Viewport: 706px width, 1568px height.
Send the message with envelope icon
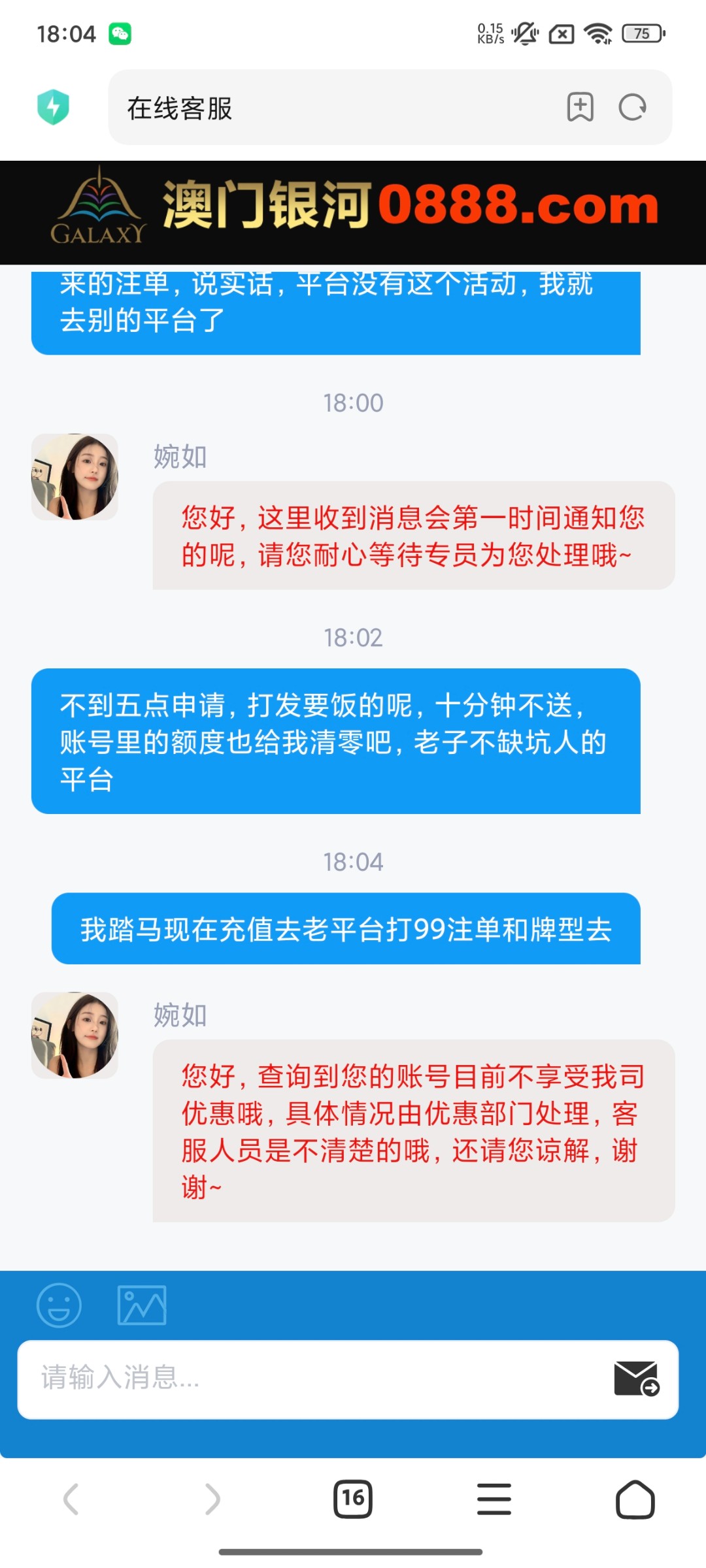[x=636, y=1378]
